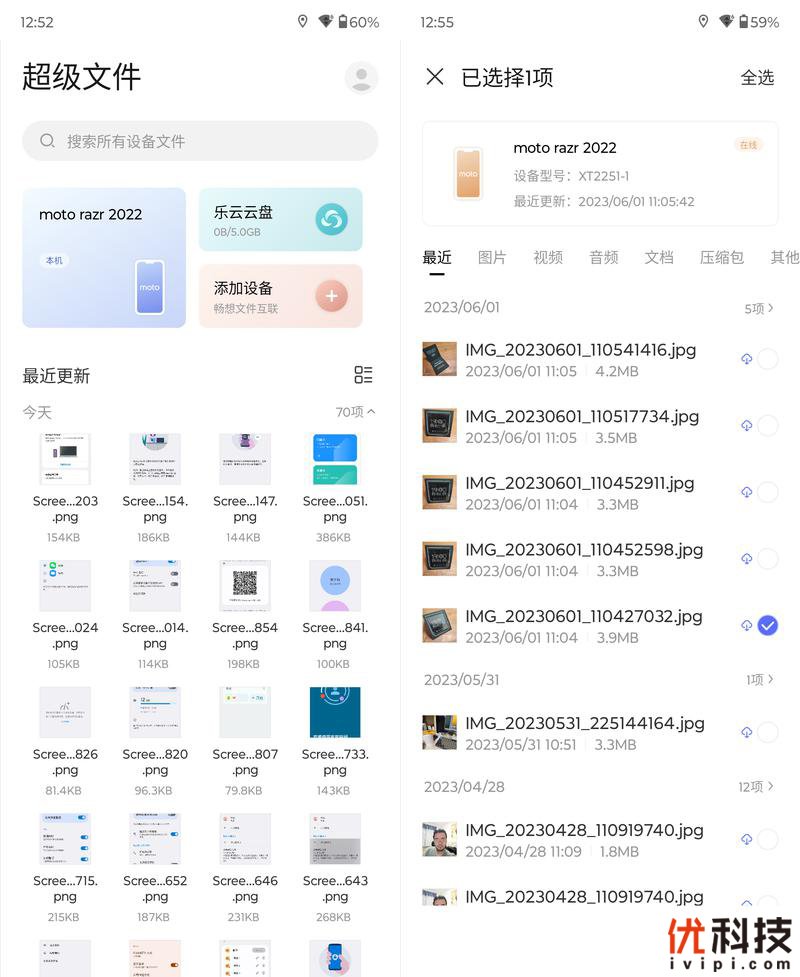Screen dimensions: 800x977
Task: Switch to the 压缩包 tab
Action: [x=721, y=257]
